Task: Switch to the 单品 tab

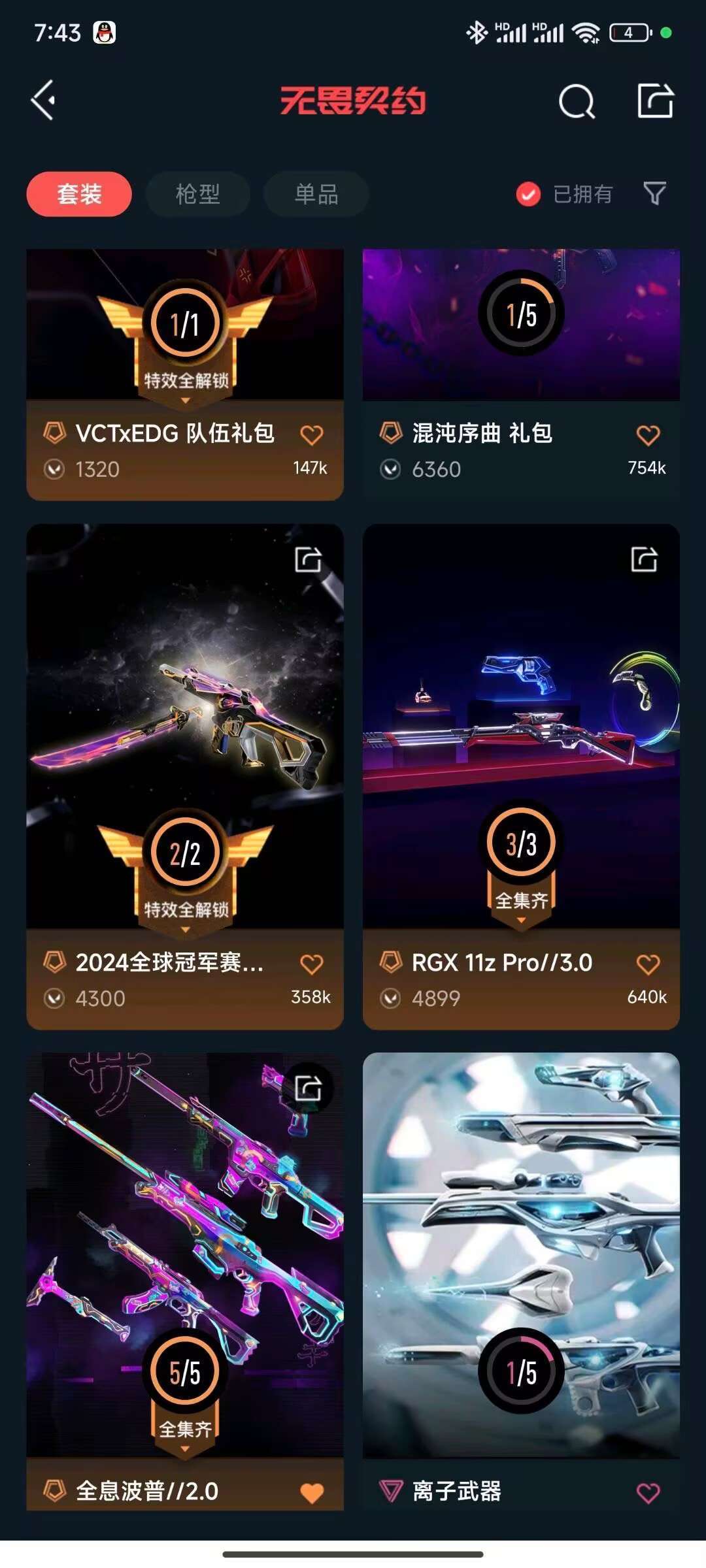Action: (316, 194)
